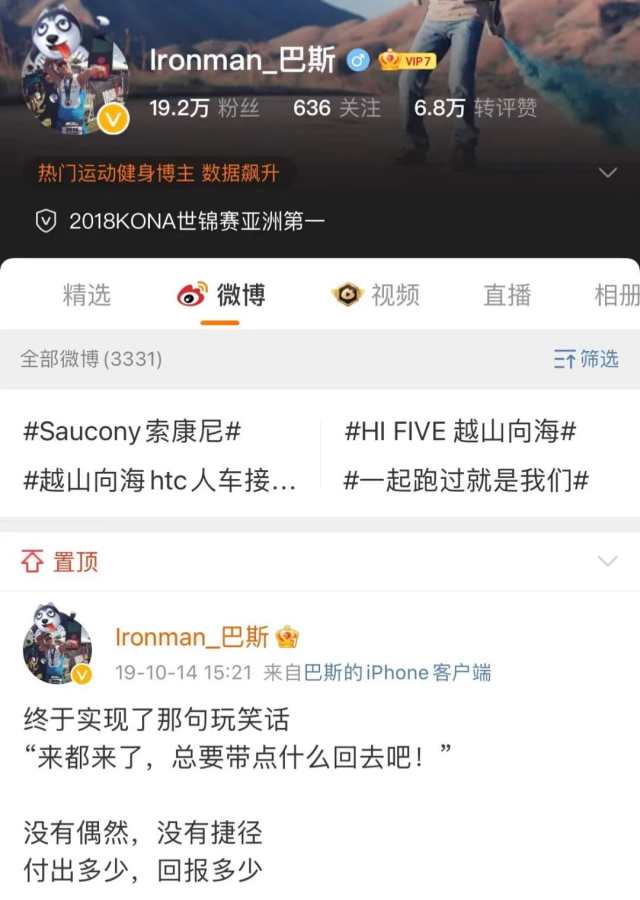Open the #越山向海htc人车接… topic
The width and height of the screenshot is (640, 900).
point(160,481)
